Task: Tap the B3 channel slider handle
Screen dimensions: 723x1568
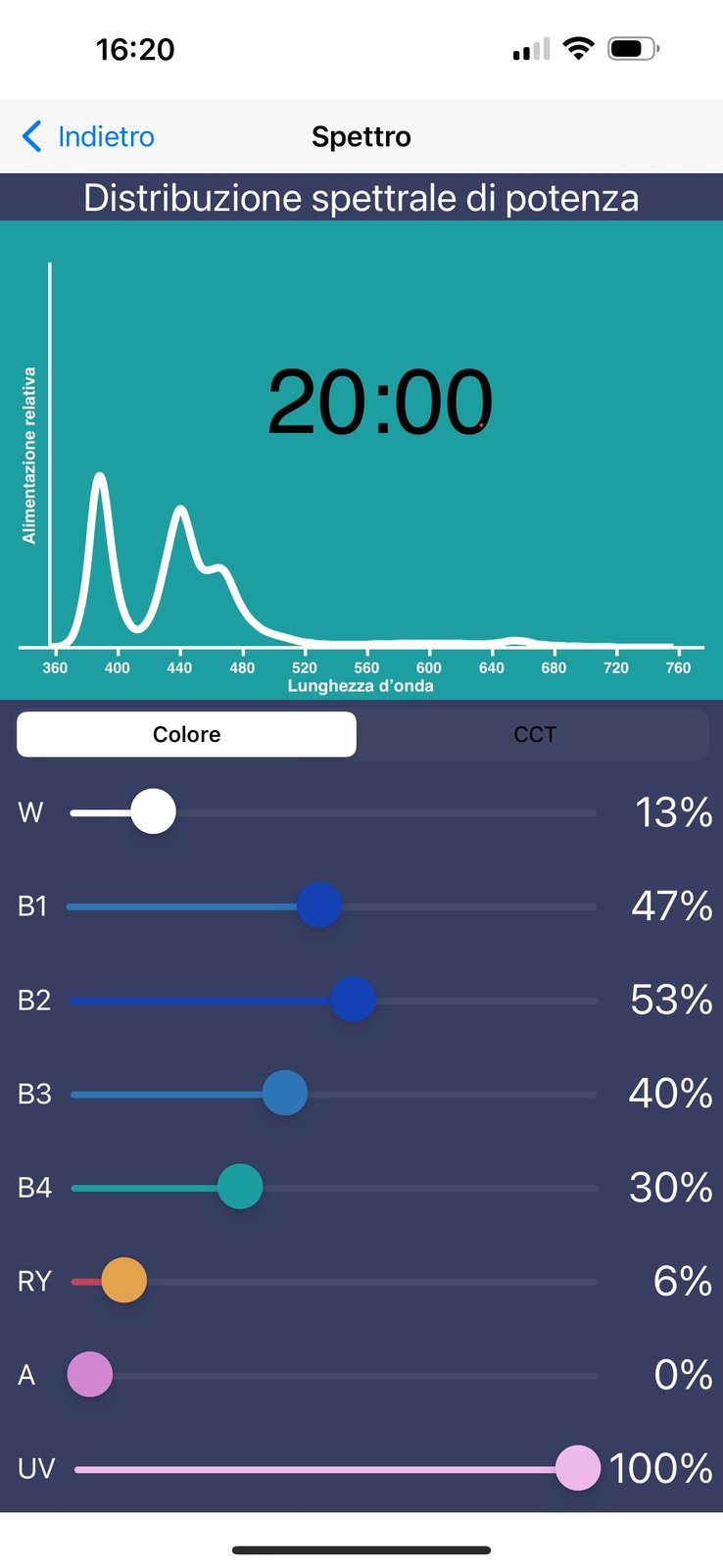Action: 284,1093
